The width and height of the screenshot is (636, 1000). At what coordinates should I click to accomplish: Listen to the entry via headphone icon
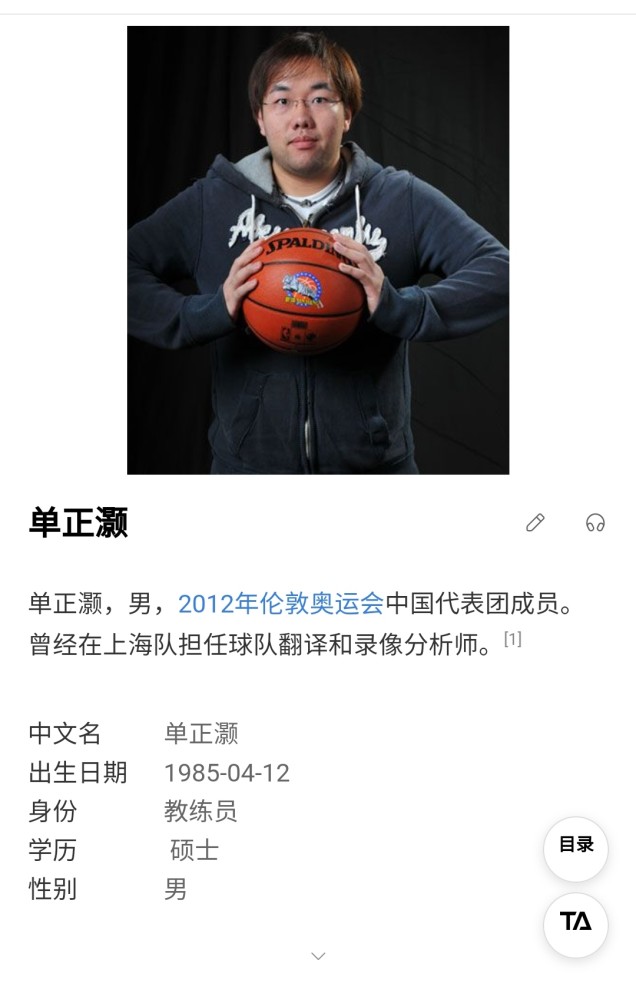(595, 523)
